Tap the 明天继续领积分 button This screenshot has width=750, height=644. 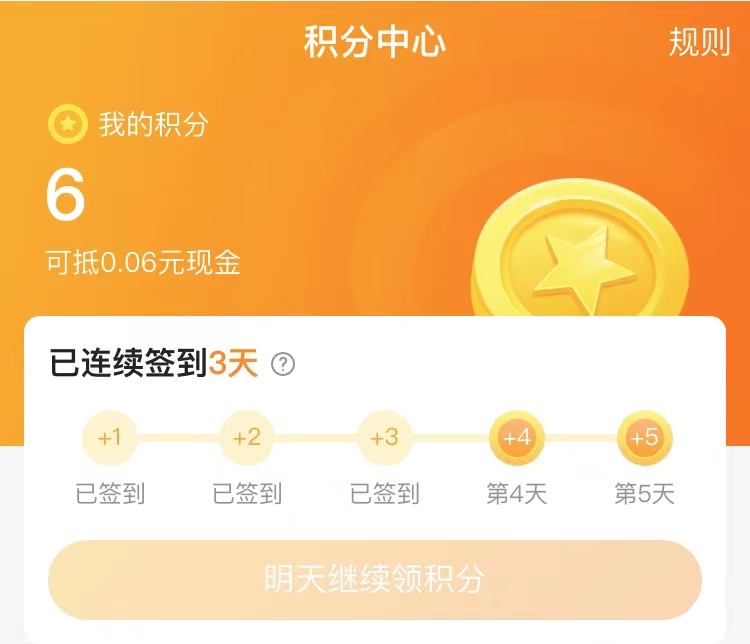coord(375,580)
